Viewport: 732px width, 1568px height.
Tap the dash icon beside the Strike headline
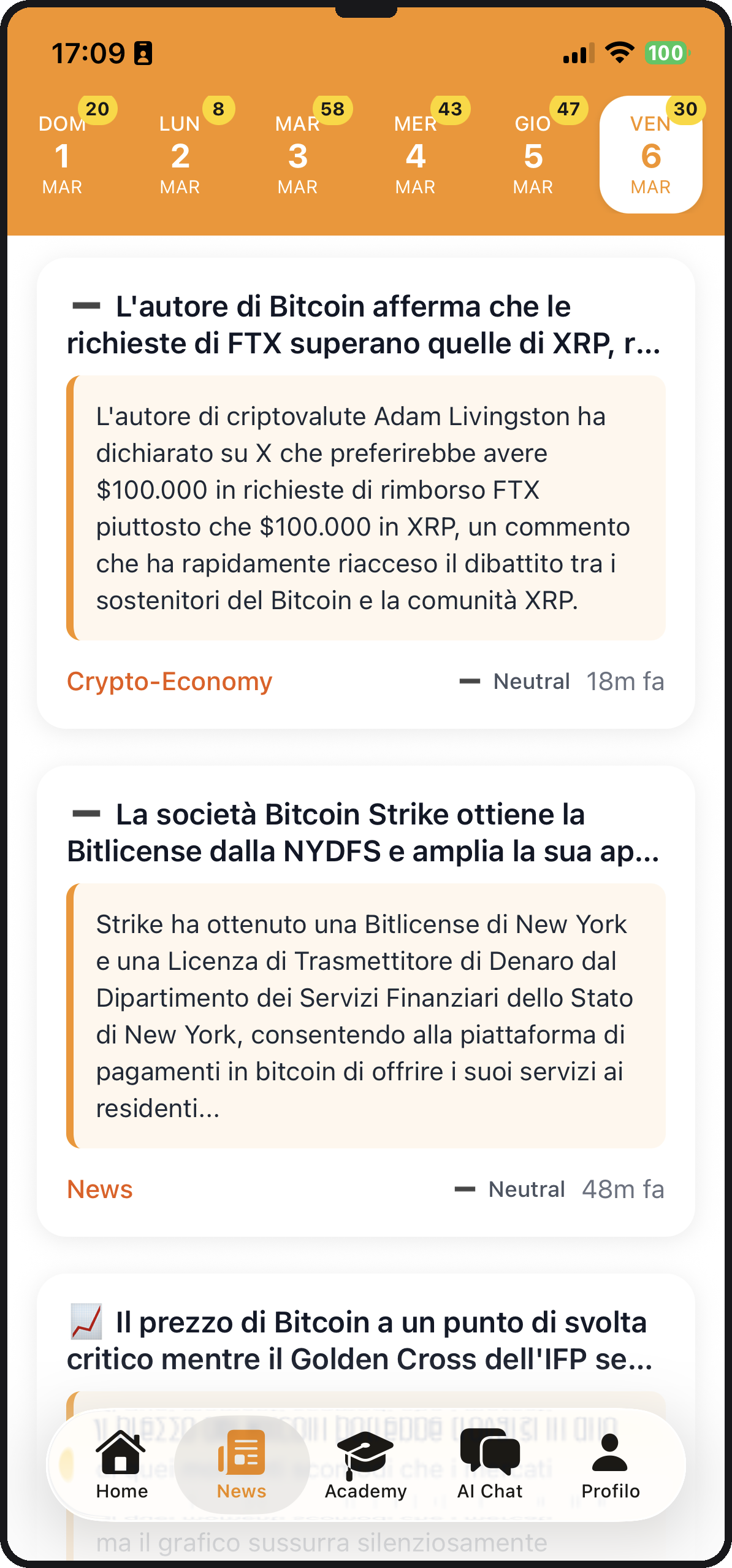coord(88,813)
